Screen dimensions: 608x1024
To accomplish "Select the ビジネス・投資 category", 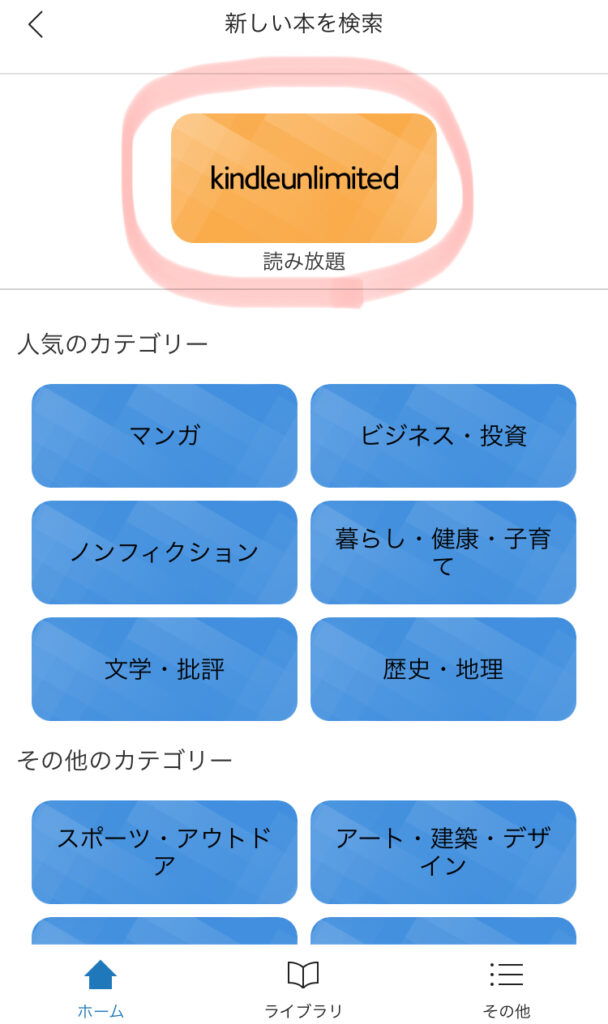I will tap(443, 436).
